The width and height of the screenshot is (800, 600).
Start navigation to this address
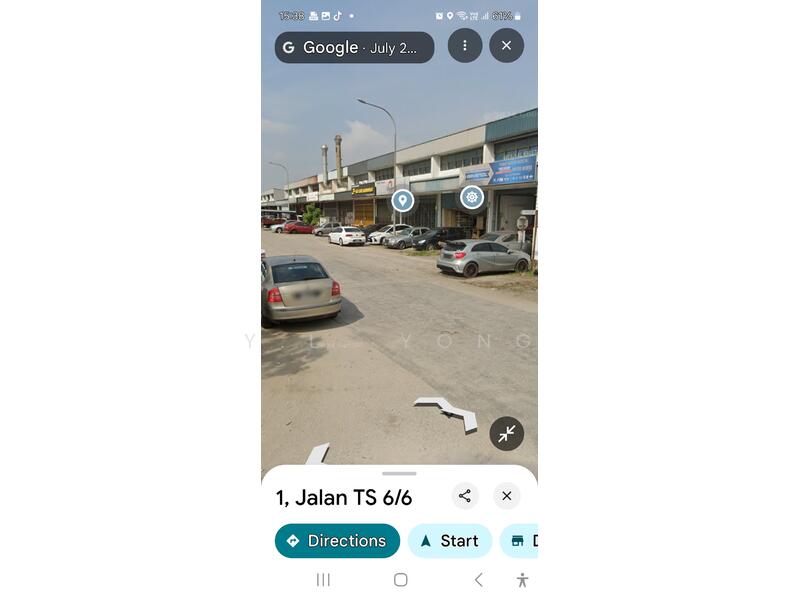click(x=449, y=541)
